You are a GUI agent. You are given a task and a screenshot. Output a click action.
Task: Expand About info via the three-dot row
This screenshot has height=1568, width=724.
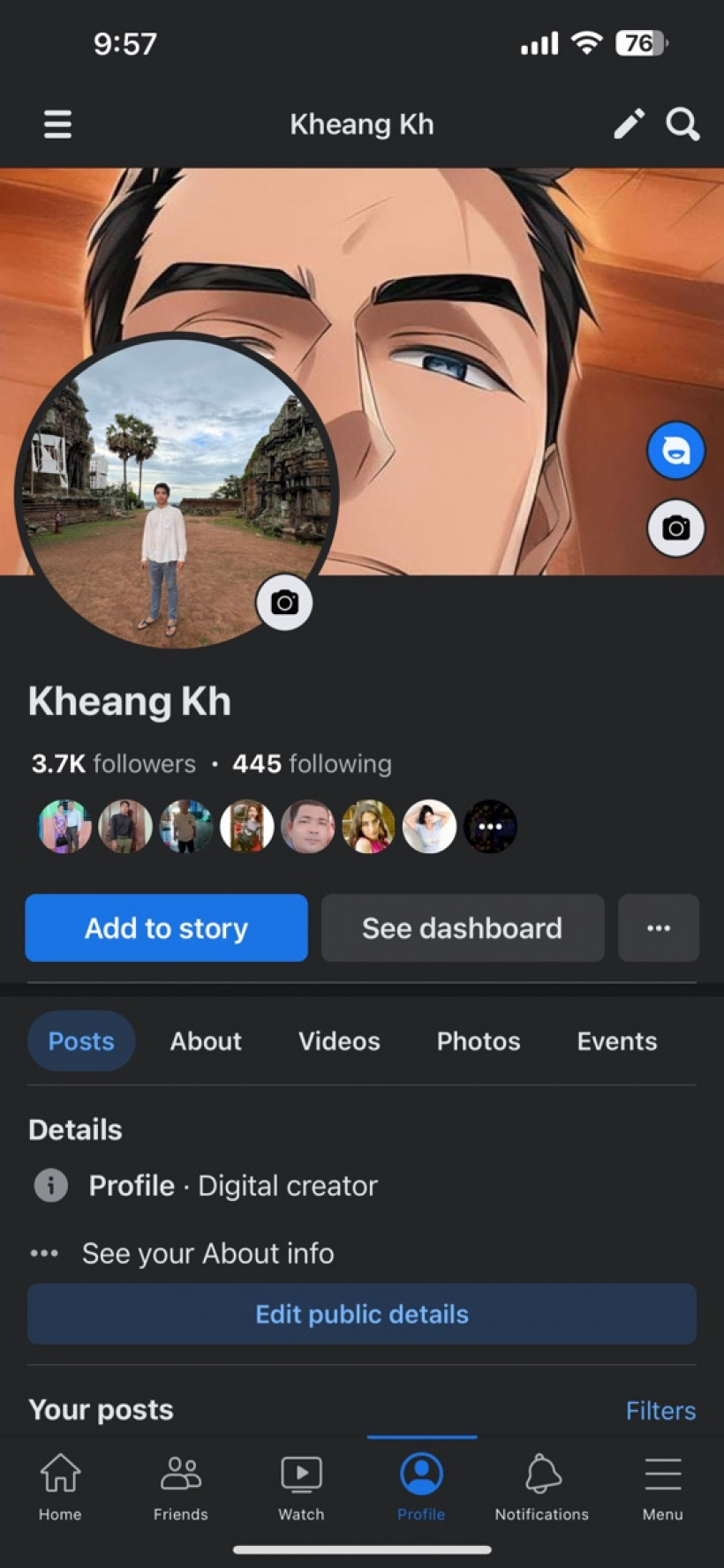43,1253
